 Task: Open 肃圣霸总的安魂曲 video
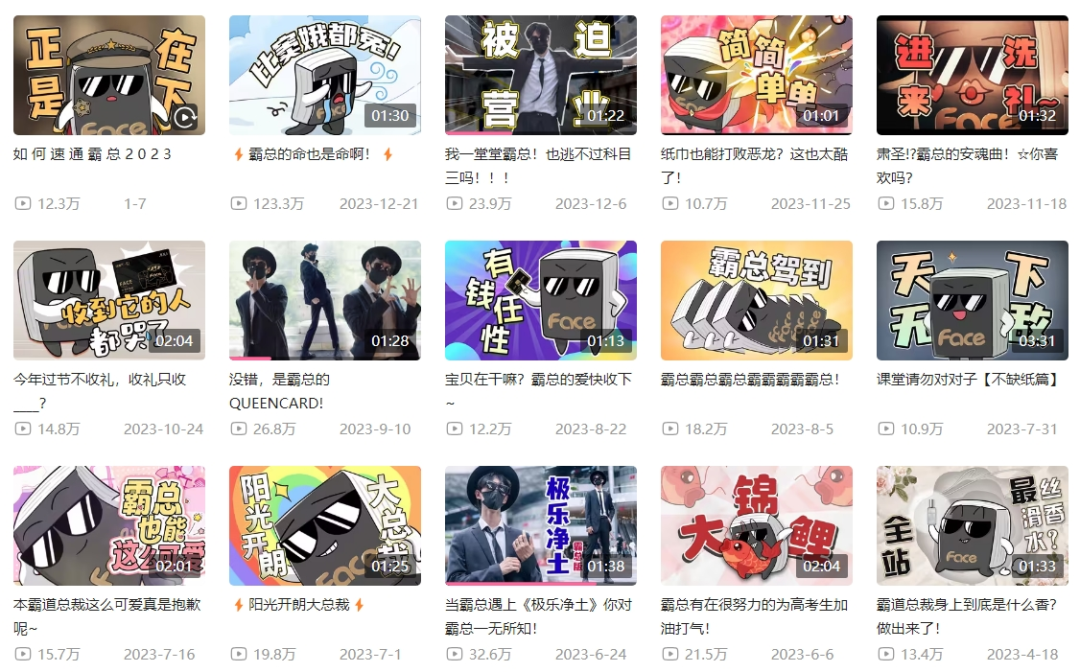pos(972,75)
